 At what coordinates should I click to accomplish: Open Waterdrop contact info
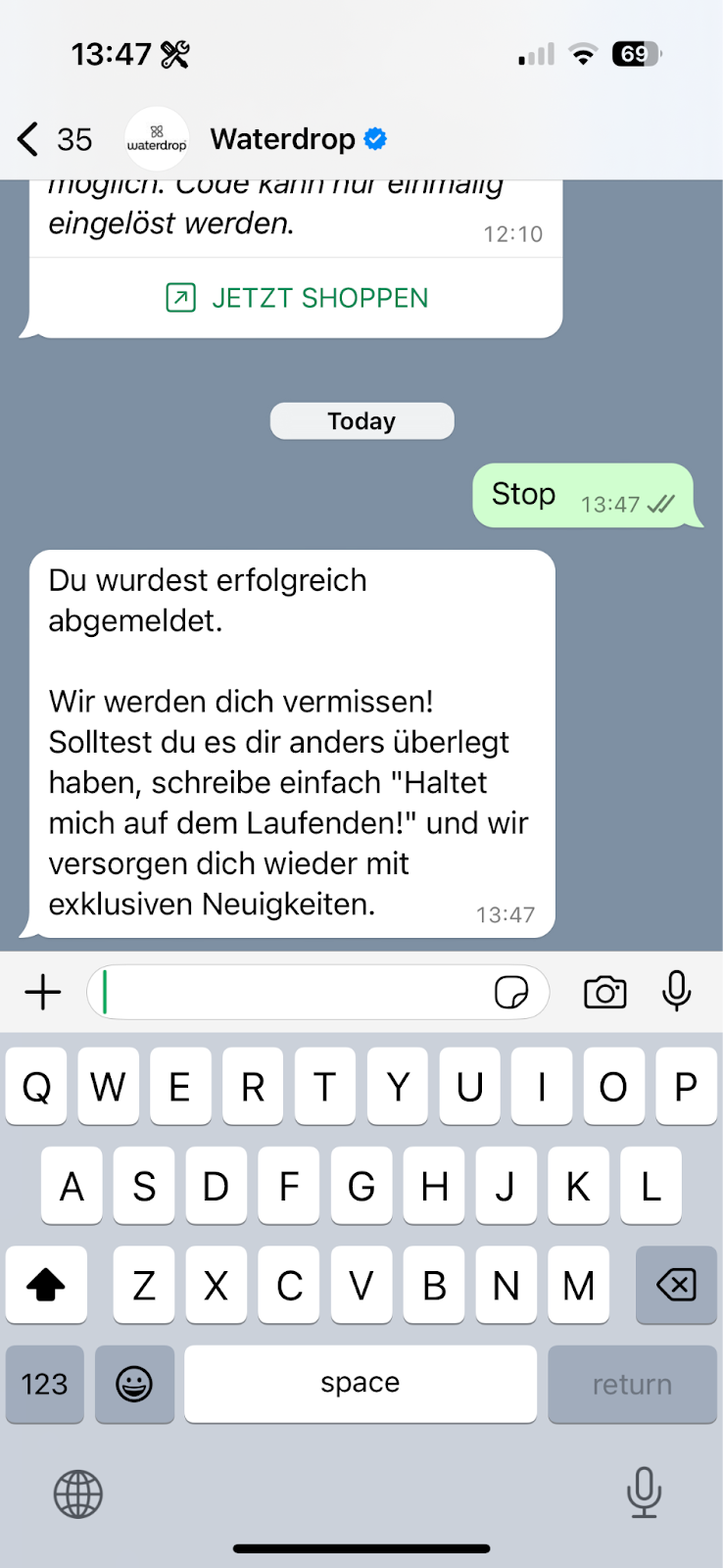(283, 139)
